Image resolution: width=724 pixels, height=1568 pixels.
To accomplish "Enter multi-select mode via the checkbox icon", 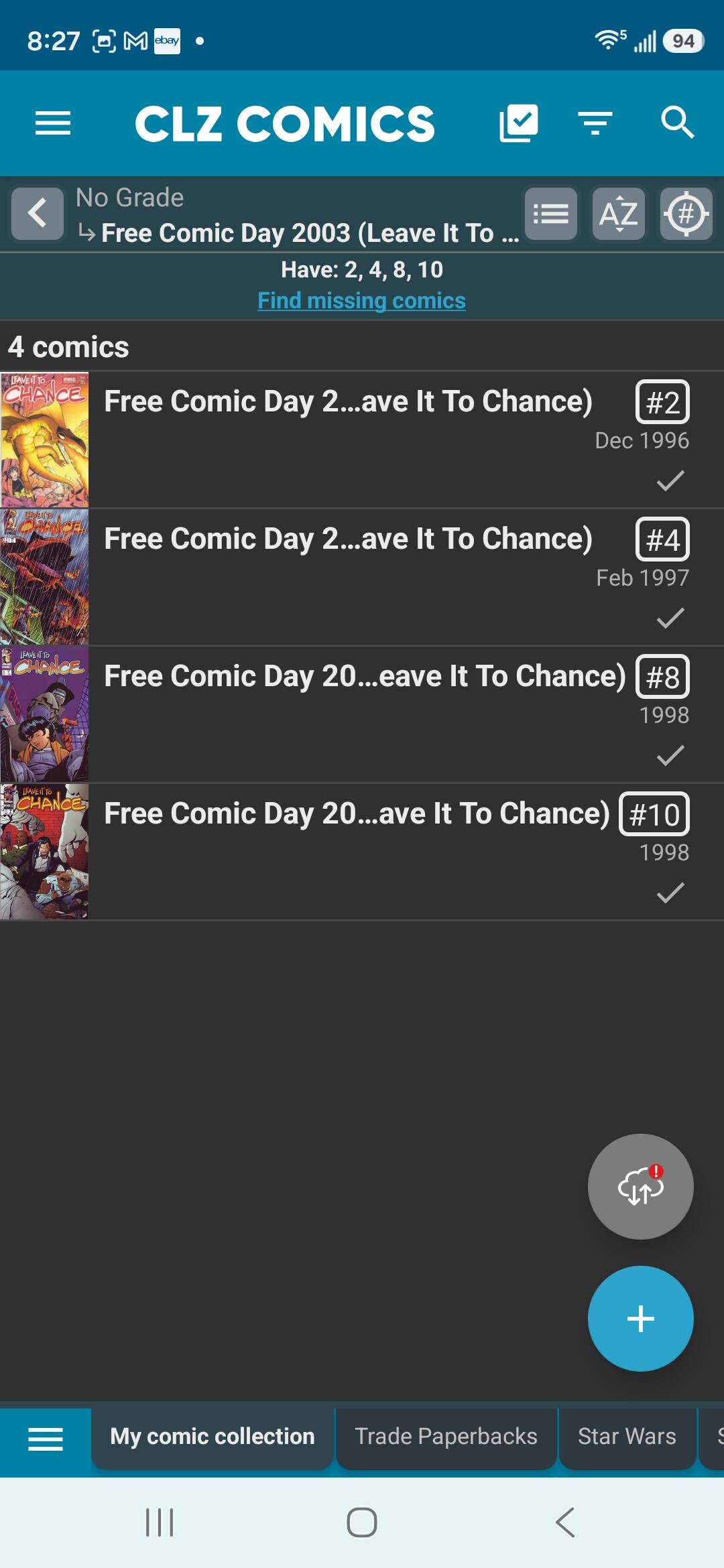I will [x=519, y=123].
